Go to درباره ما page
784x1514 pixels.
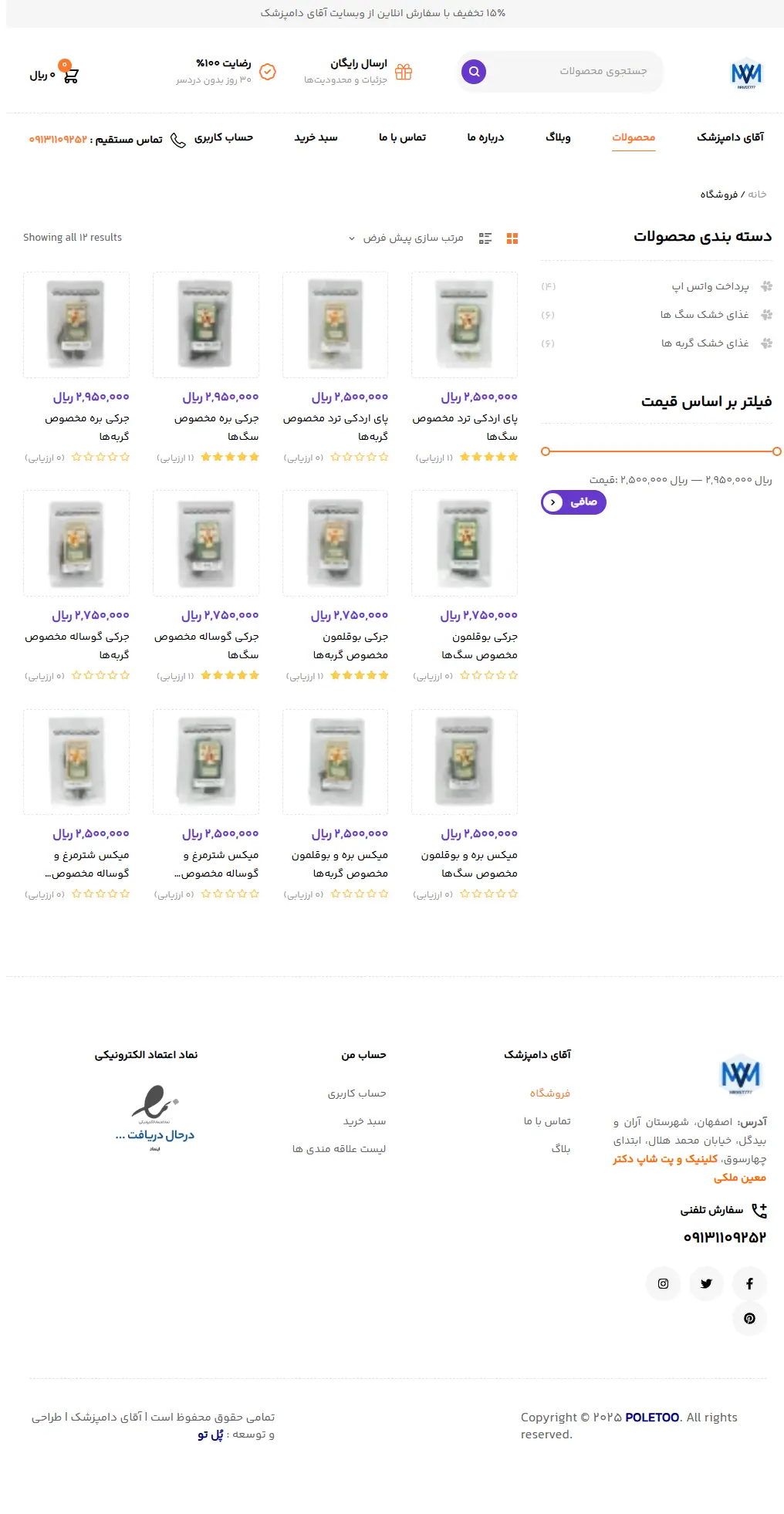[x=485, y=137]
